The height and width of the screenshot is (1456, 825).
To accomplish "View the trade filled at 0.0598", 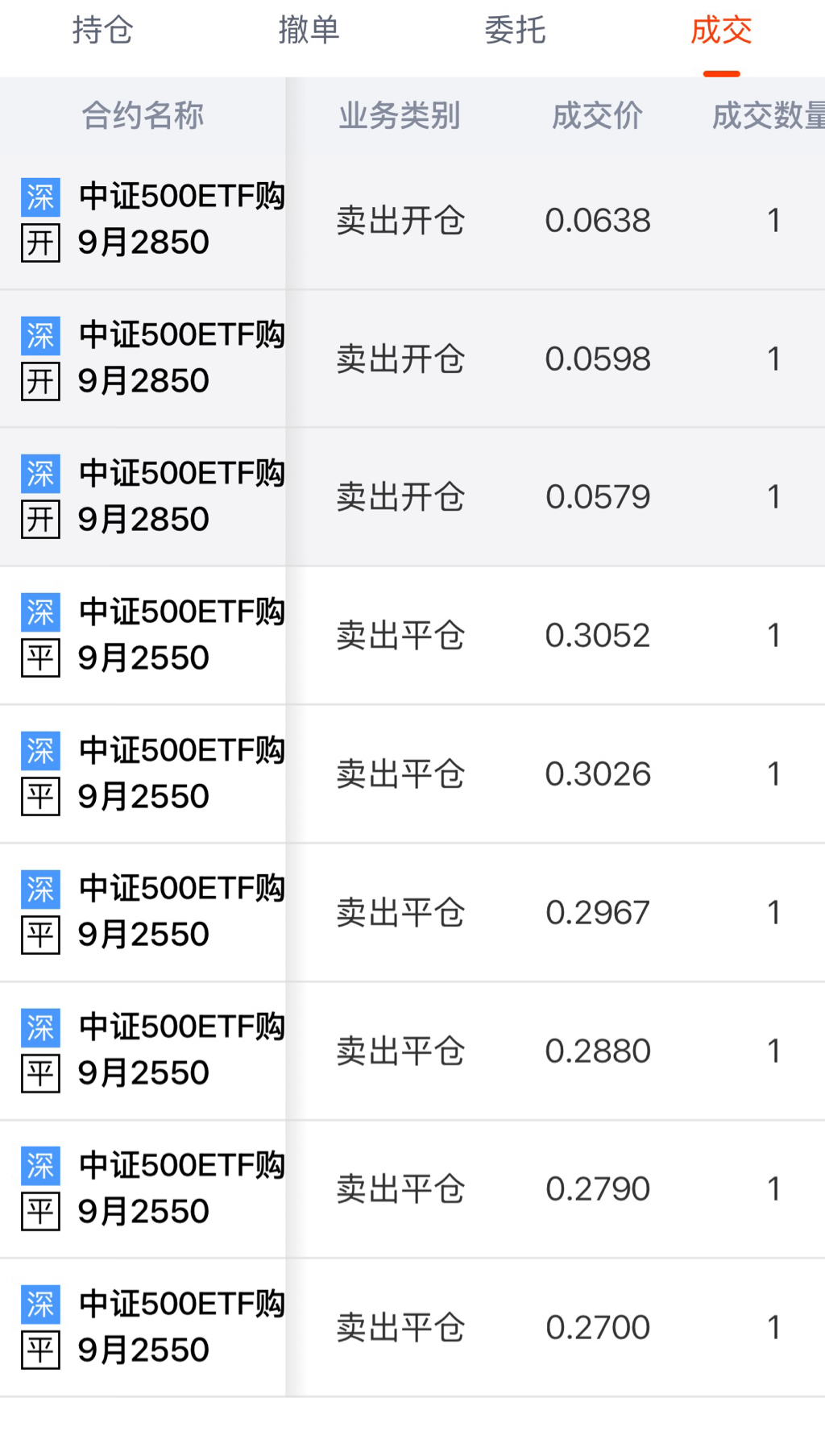I will [x=597, y=359].
